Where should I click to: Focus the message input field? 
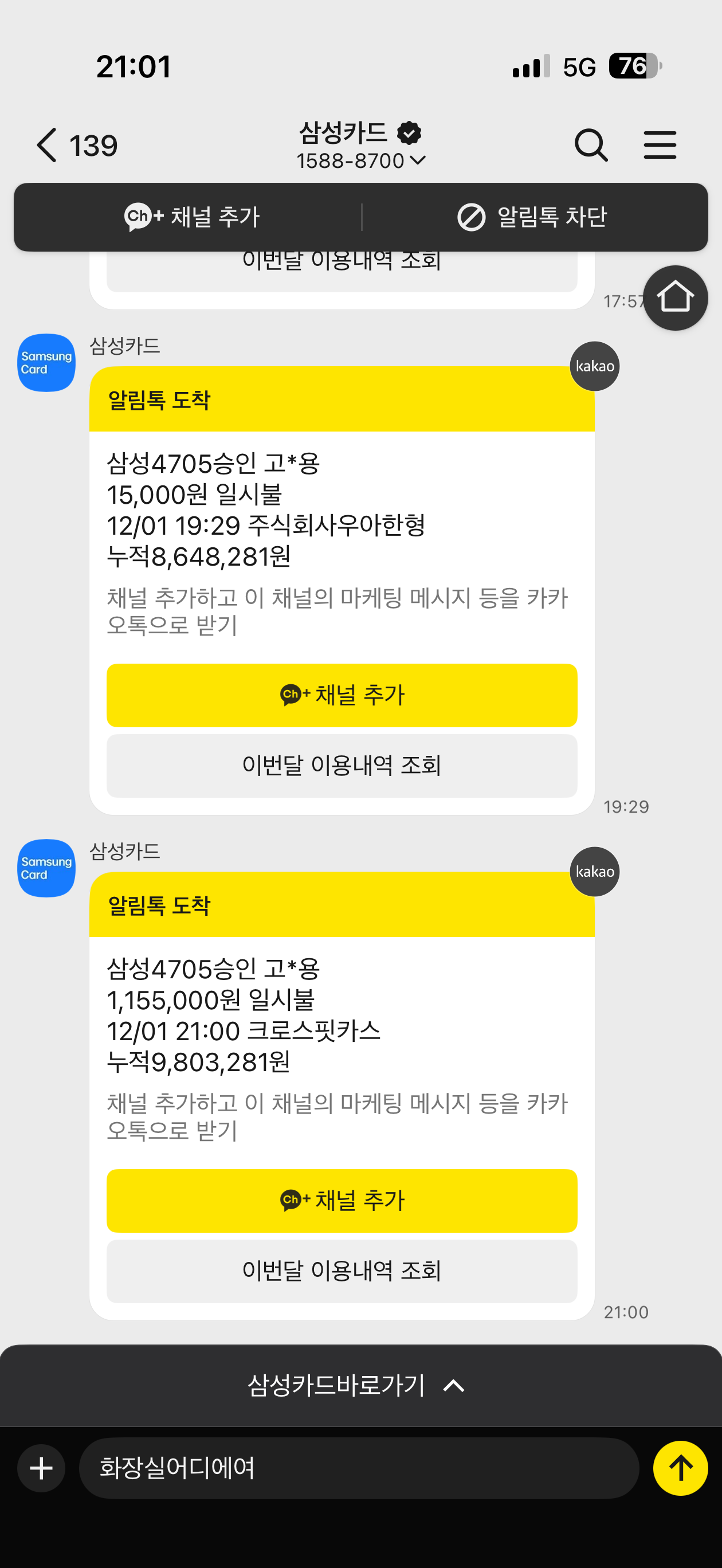359,1468
